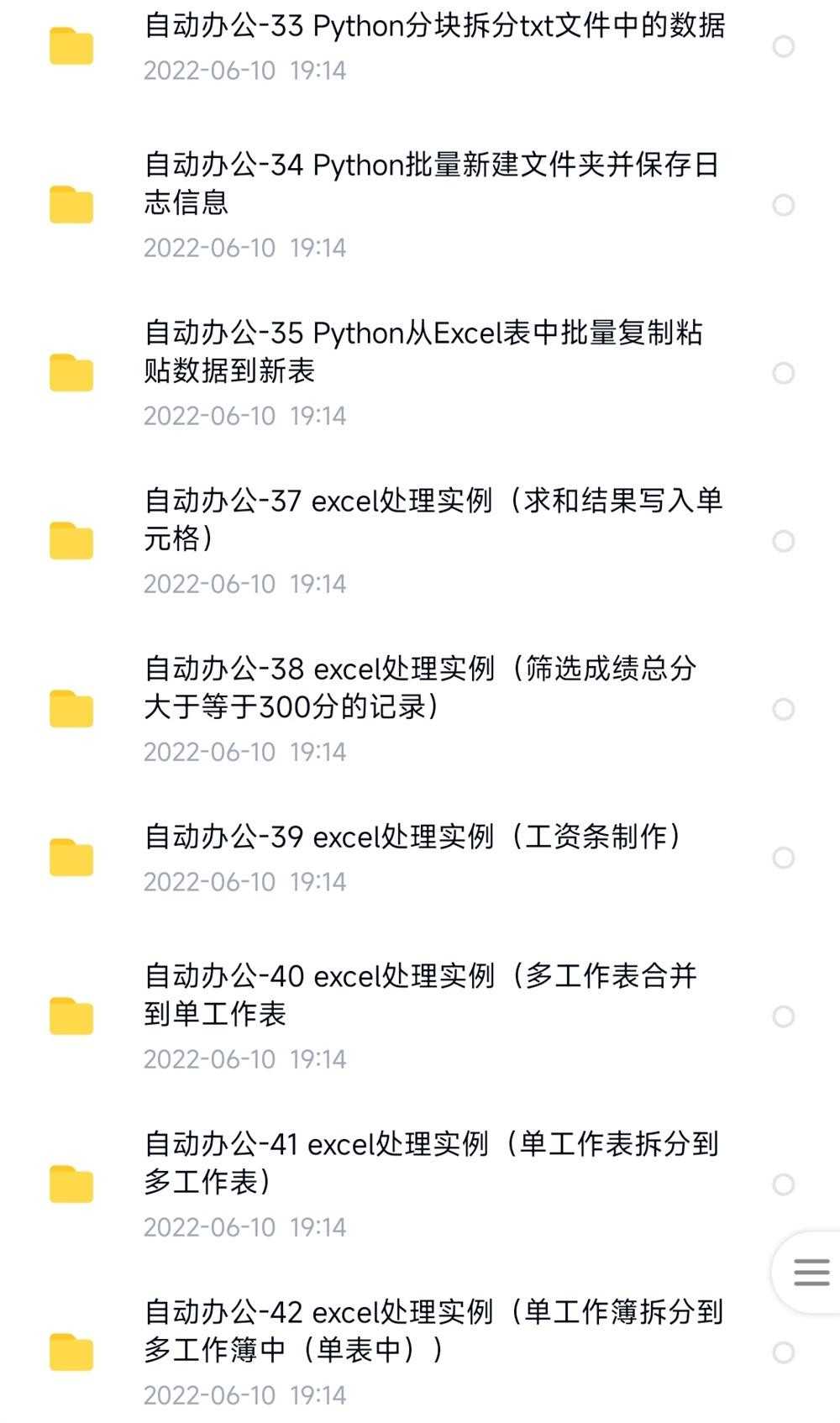Click the folder icon for 自动办公-37
Screen dimensions: 840x1423
[71, 540]
